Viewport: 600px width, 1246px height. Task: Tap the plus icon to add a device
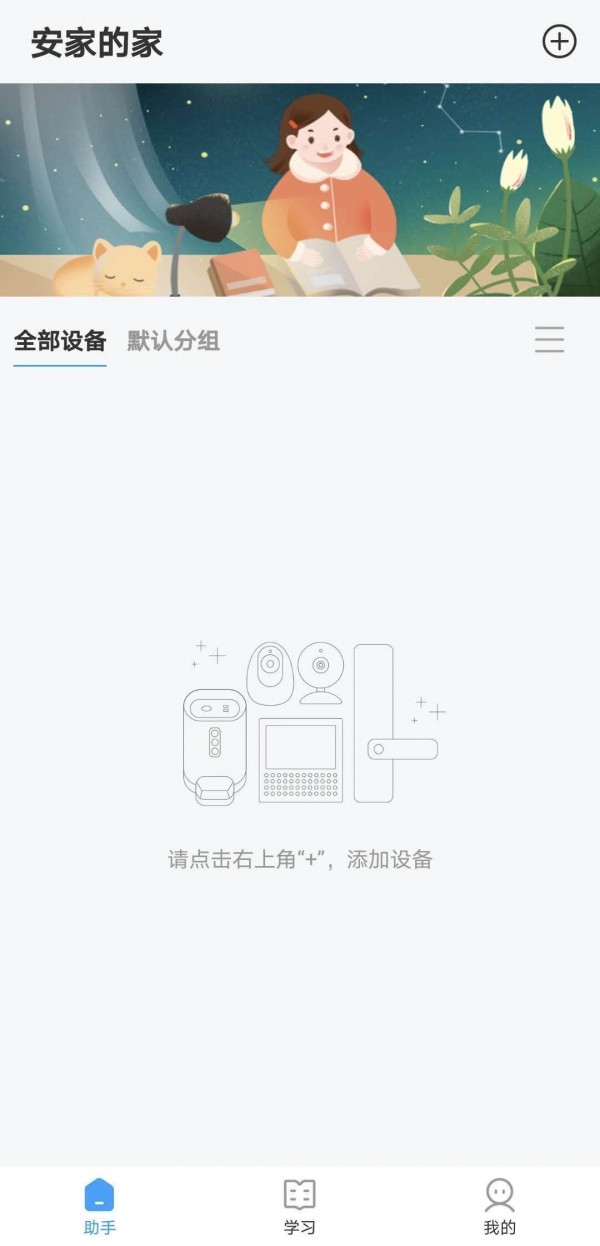pos(559,41)
